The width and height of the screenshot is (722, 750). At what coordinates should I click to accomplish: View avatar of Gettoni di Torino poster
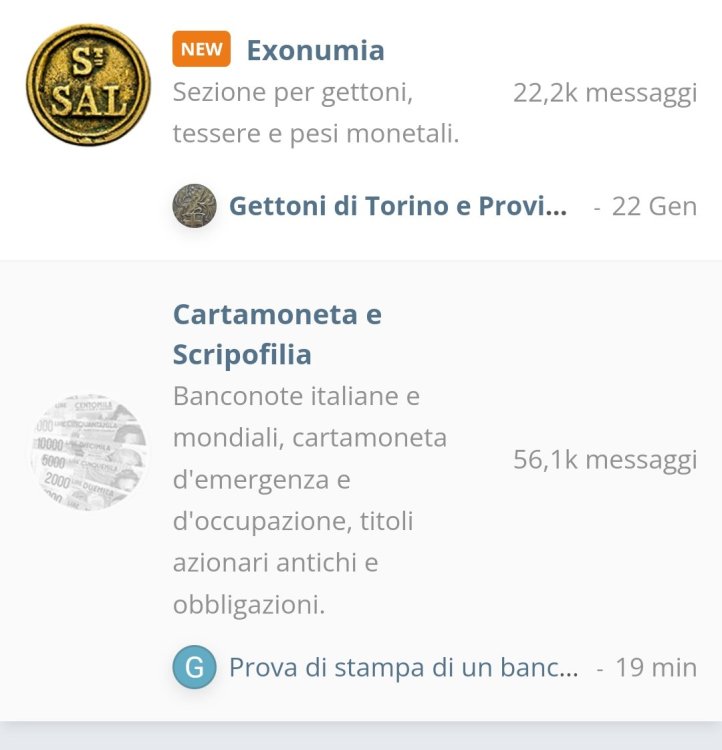(x=194, y=206)
